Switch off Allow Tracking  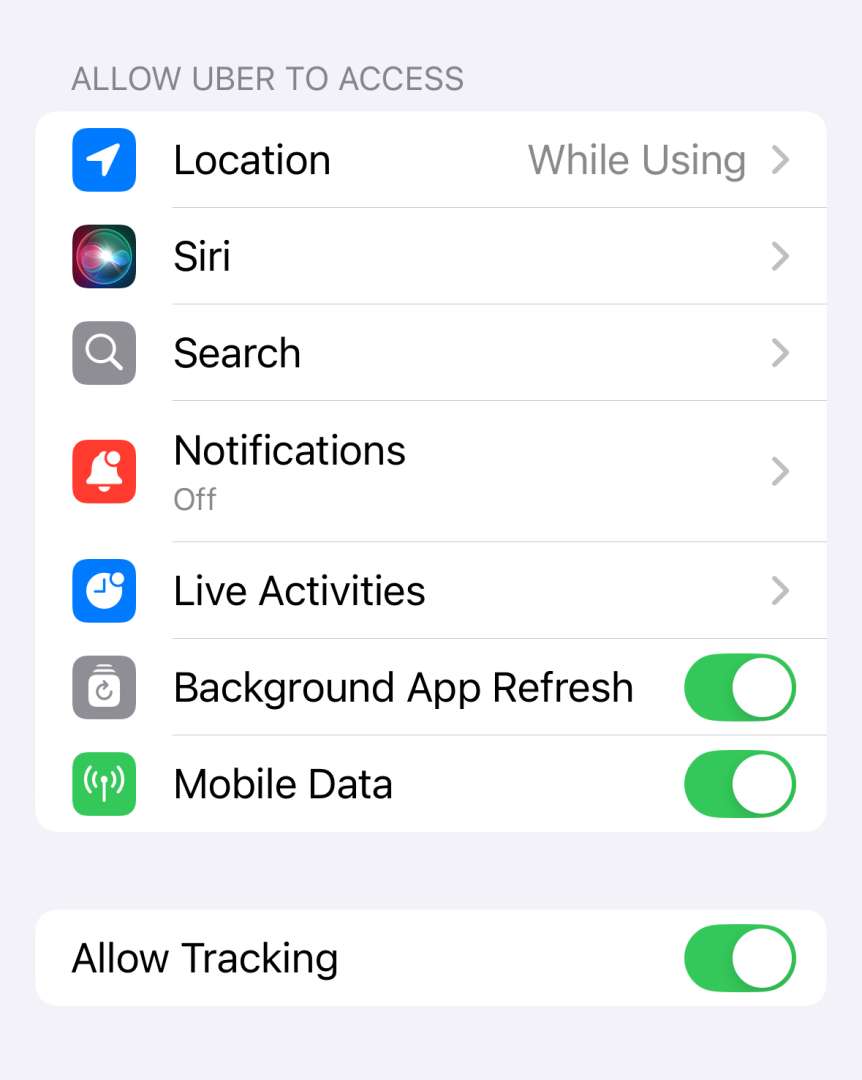[x=739, y=958]
